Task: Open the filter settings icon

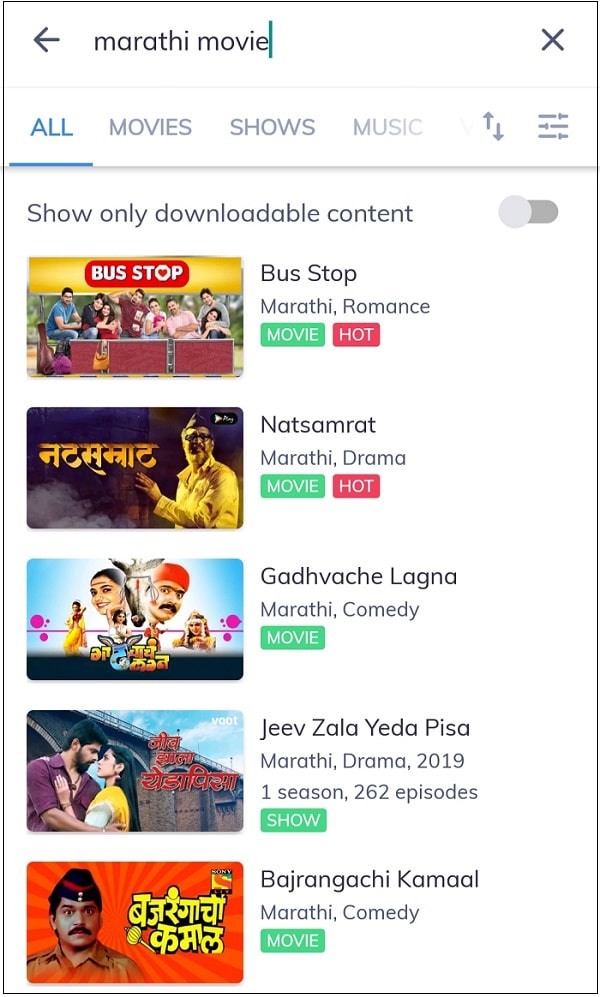Action: pos(552,126)
